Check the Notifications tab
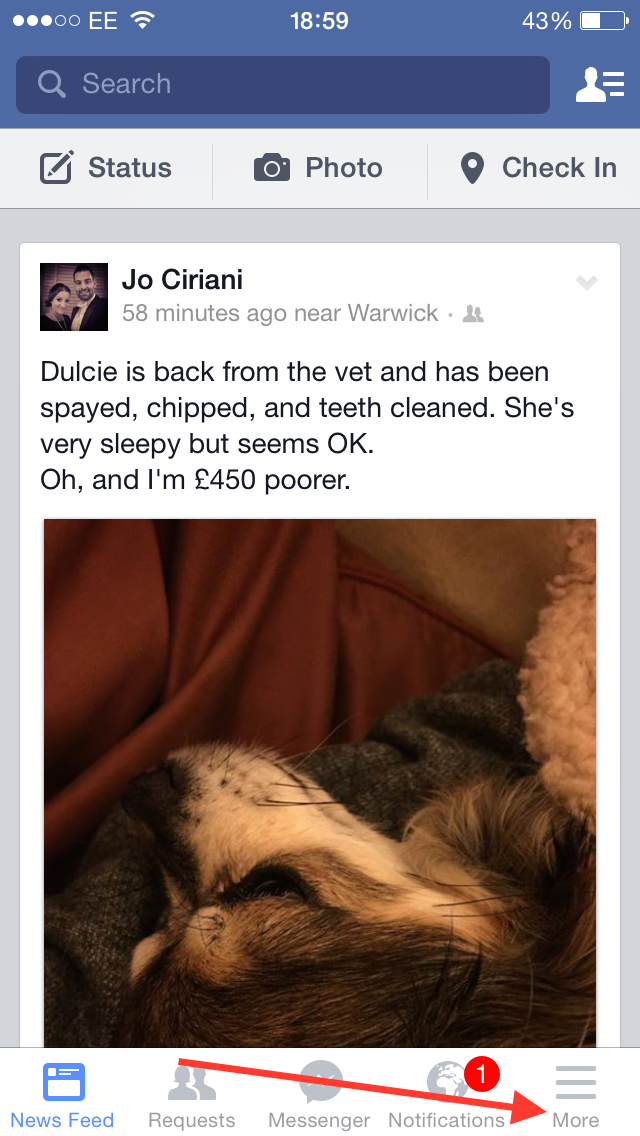Viewport: 640px width, 1136px height. [446, 1096]
